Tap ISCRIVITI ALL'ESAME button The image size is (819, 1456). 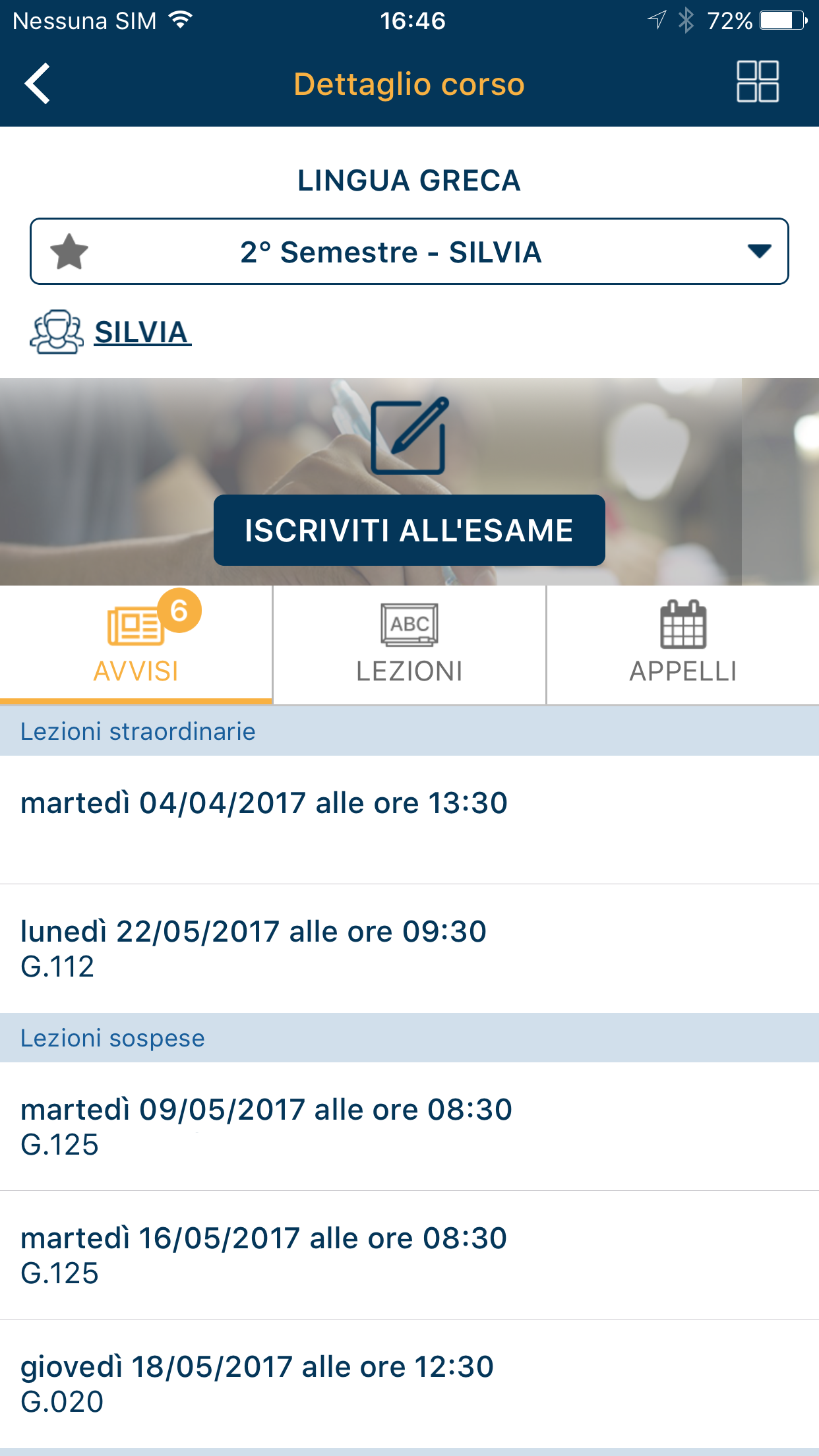409,530
